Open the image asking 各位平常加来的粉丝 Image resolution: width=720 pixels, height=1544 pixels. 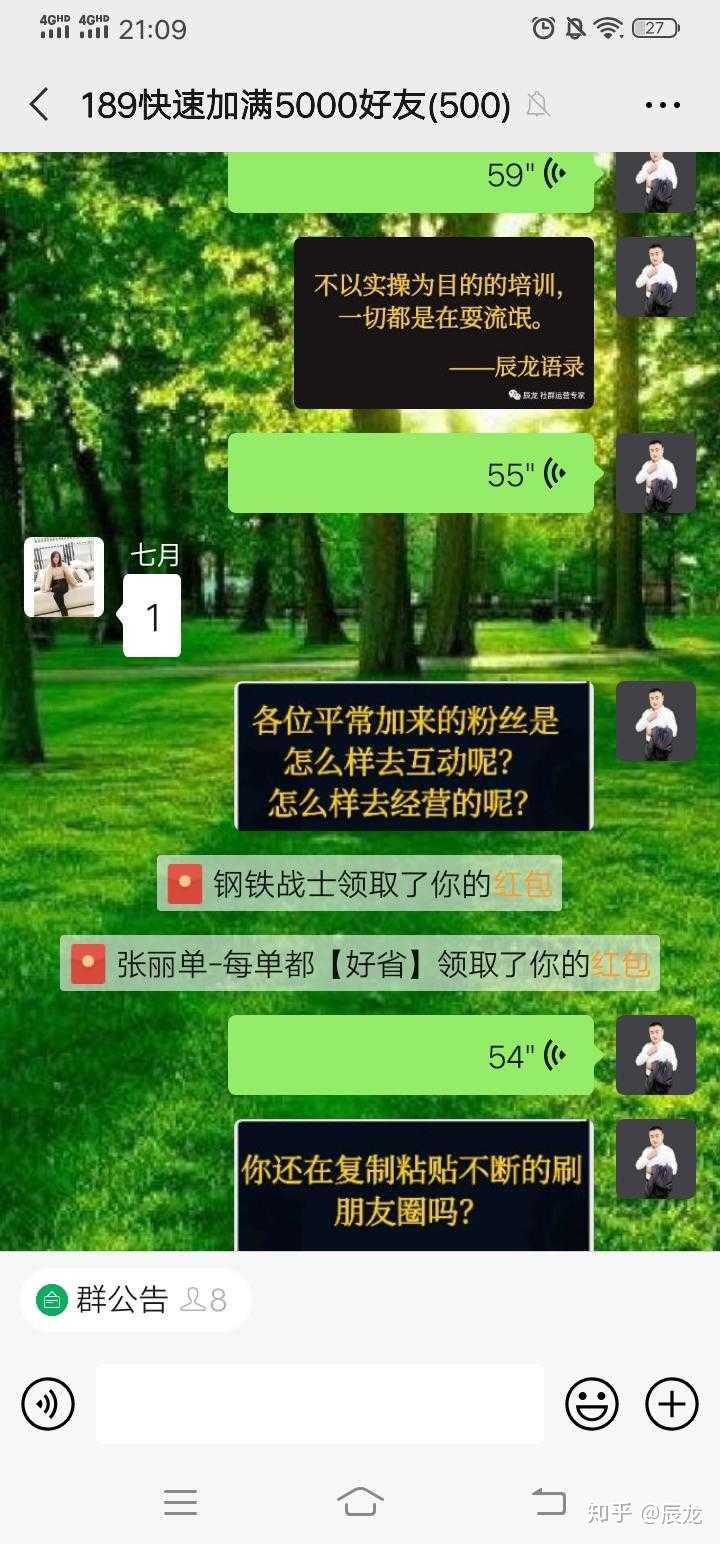coord(413,756)
